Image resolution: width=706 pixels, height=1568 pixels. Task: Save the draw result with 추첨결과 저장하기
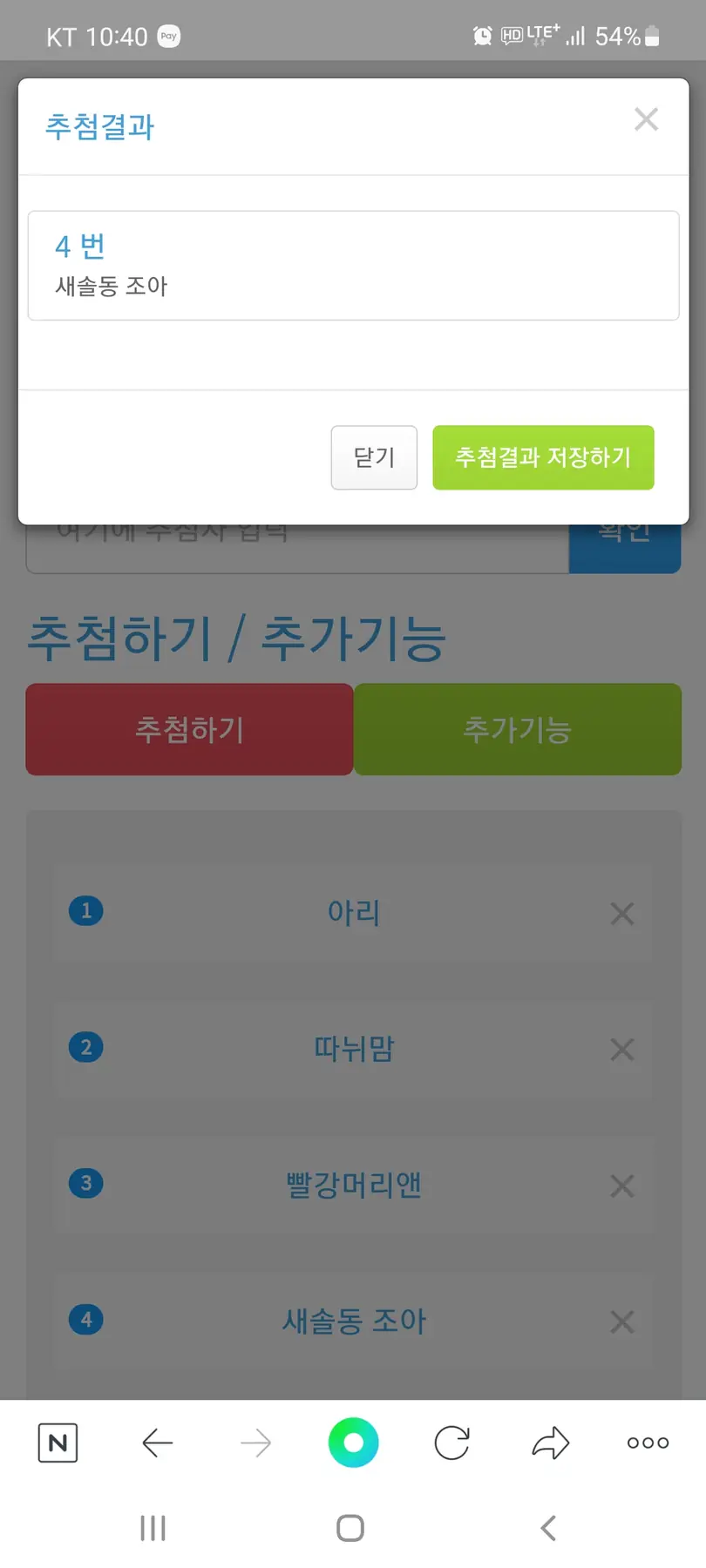click(x=543, y=457)
